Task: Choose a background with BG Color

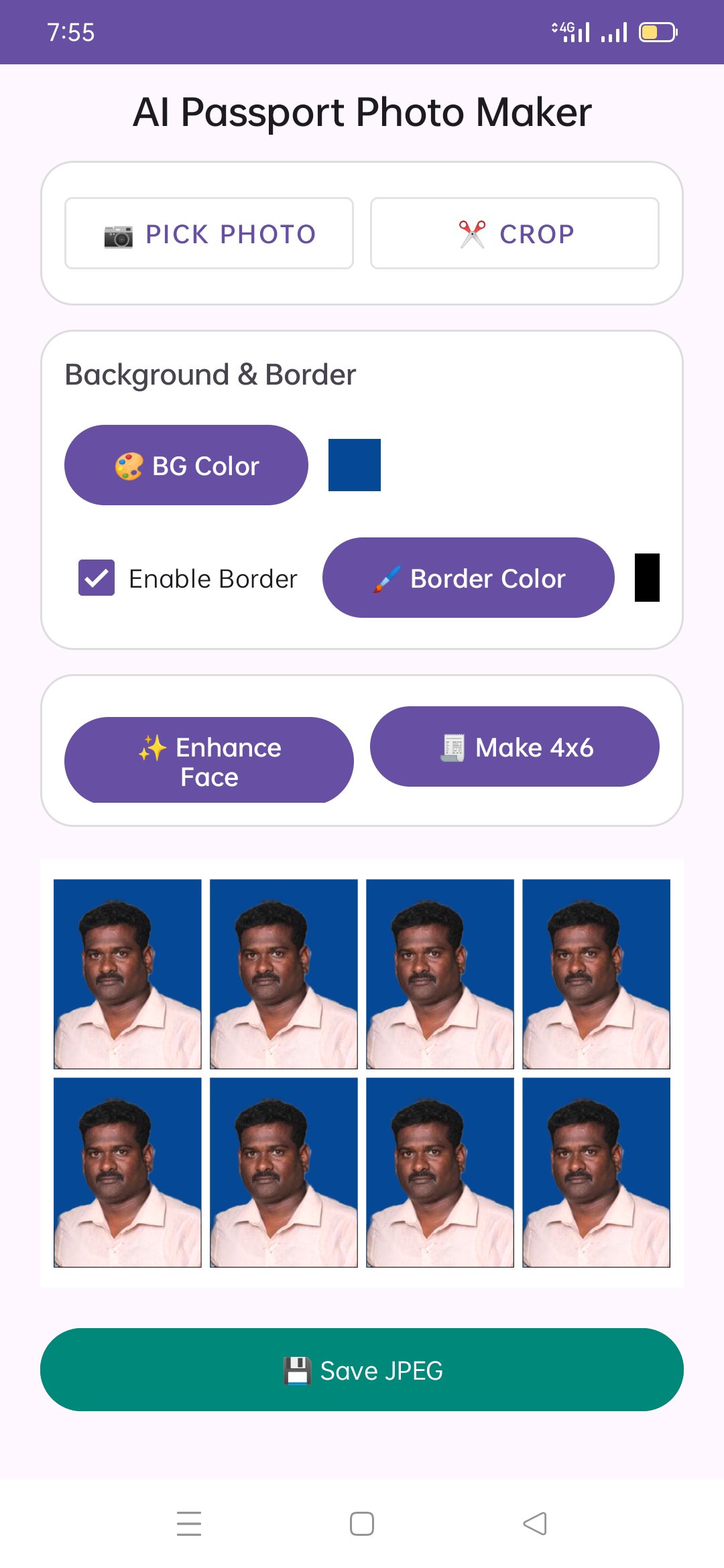Action: (x=186, y=466)
